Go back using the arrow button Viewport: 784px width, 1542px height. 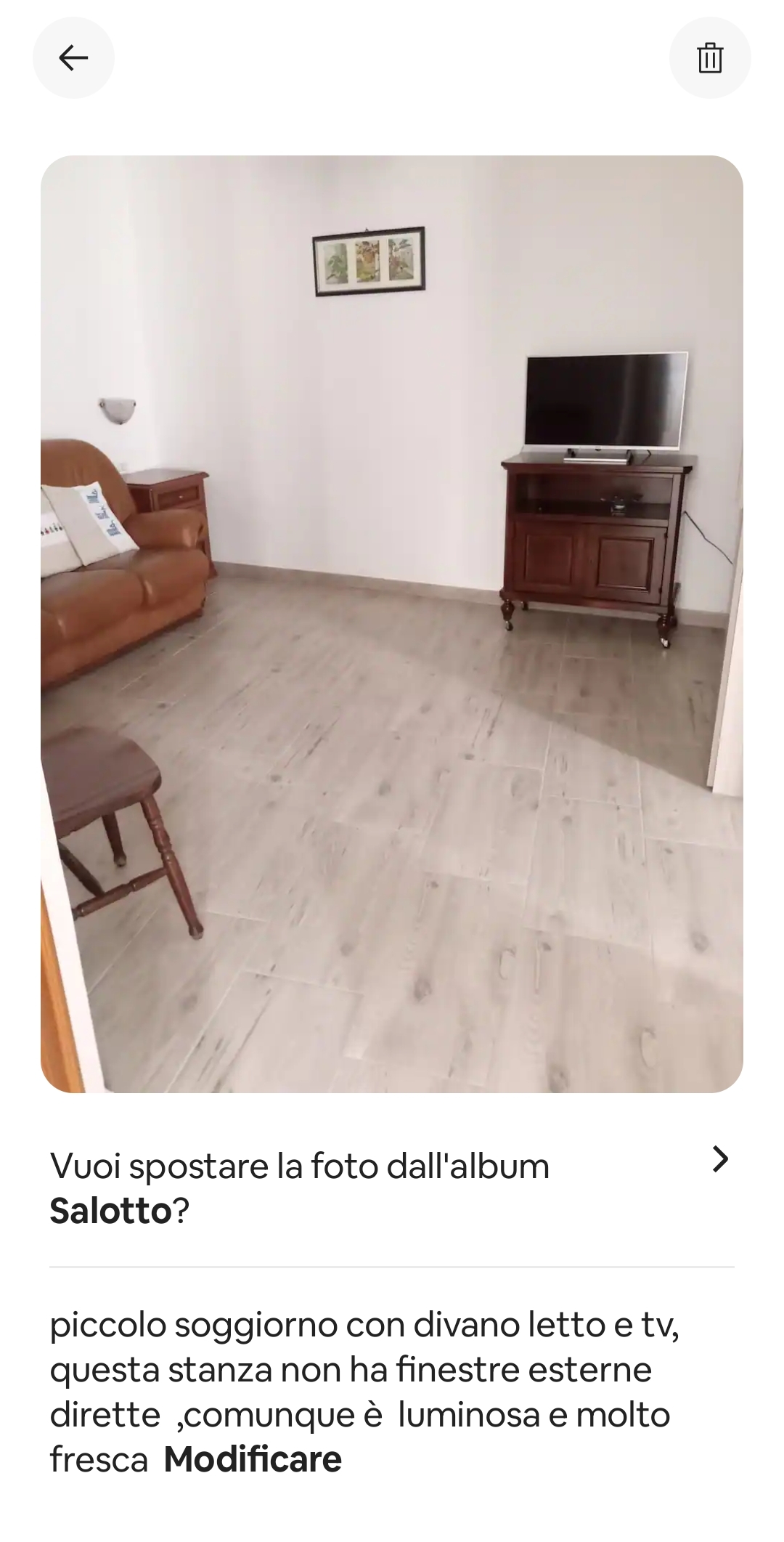click(x=73, y=57)
